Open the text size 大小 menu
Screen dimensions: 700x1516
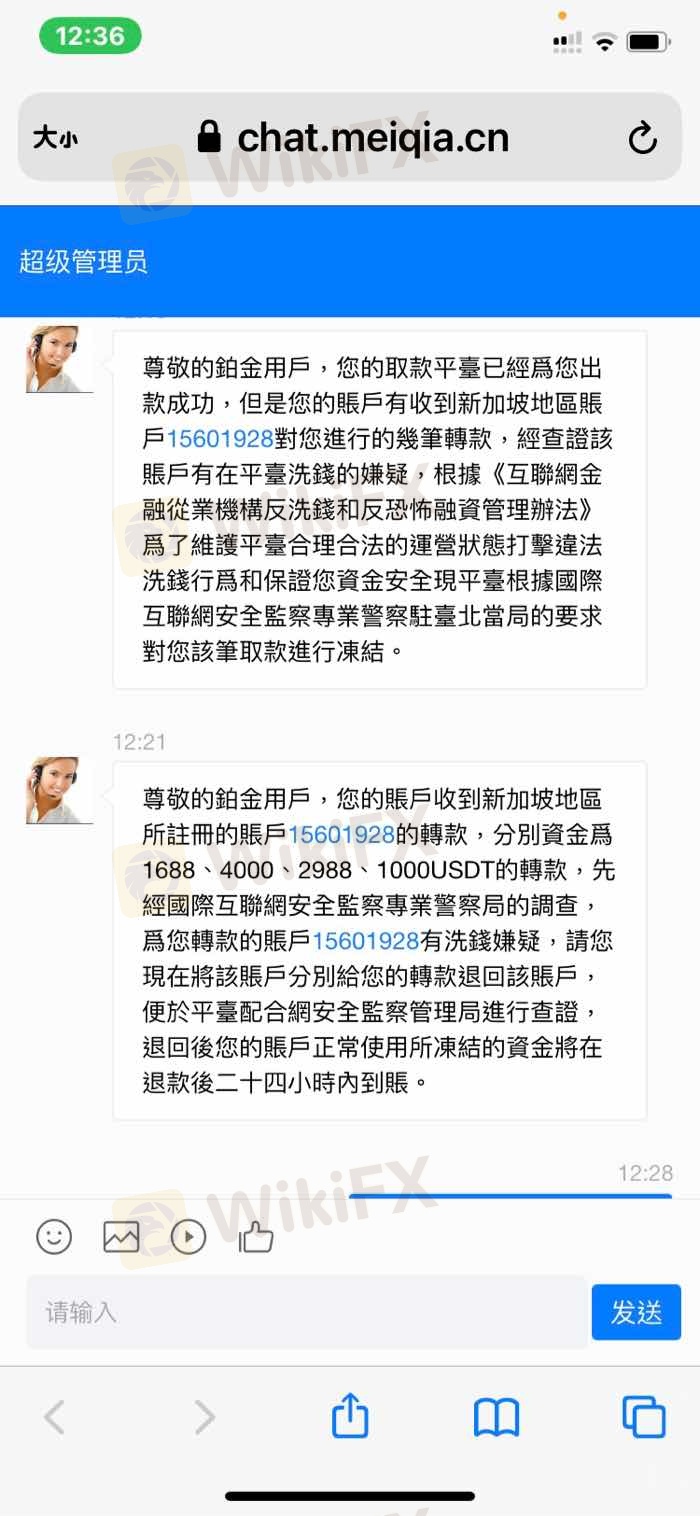[x=54, y=138]
